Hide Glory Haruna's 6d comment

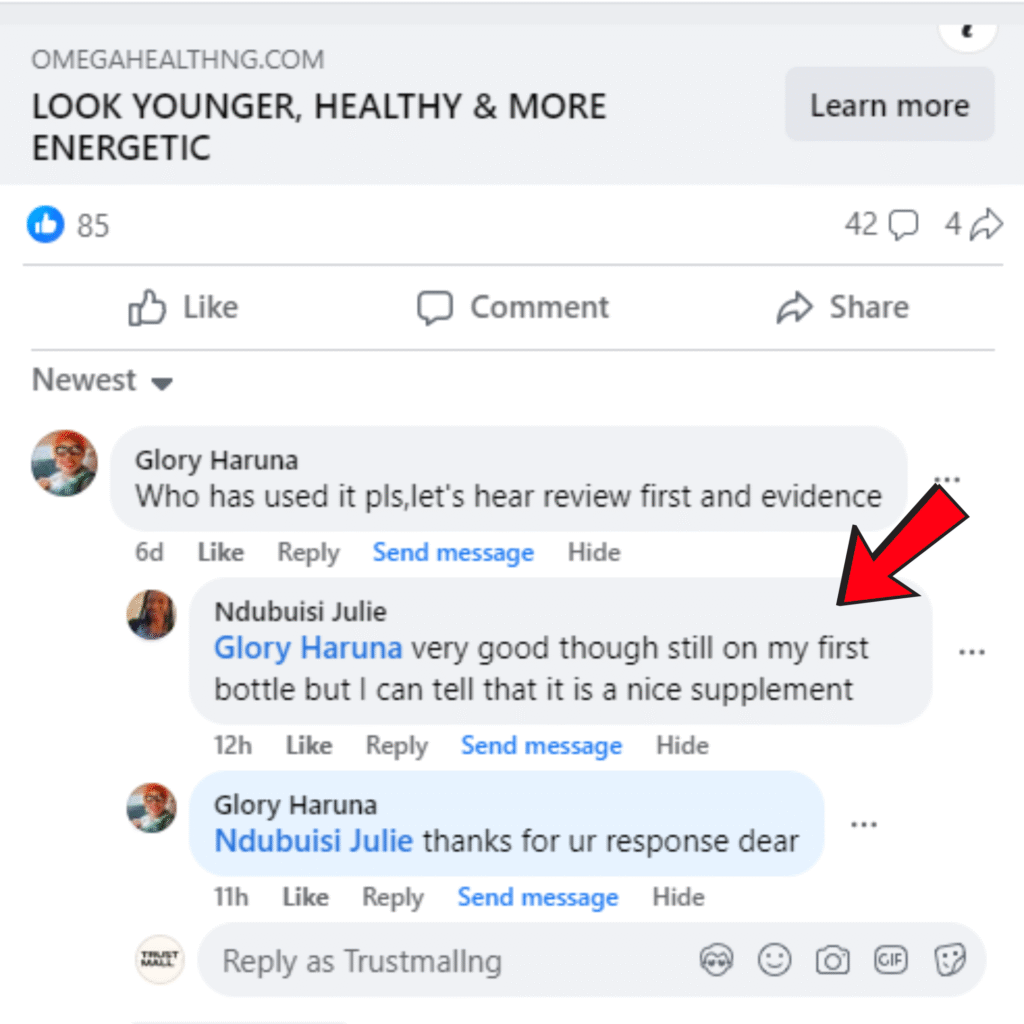[594, 552]
